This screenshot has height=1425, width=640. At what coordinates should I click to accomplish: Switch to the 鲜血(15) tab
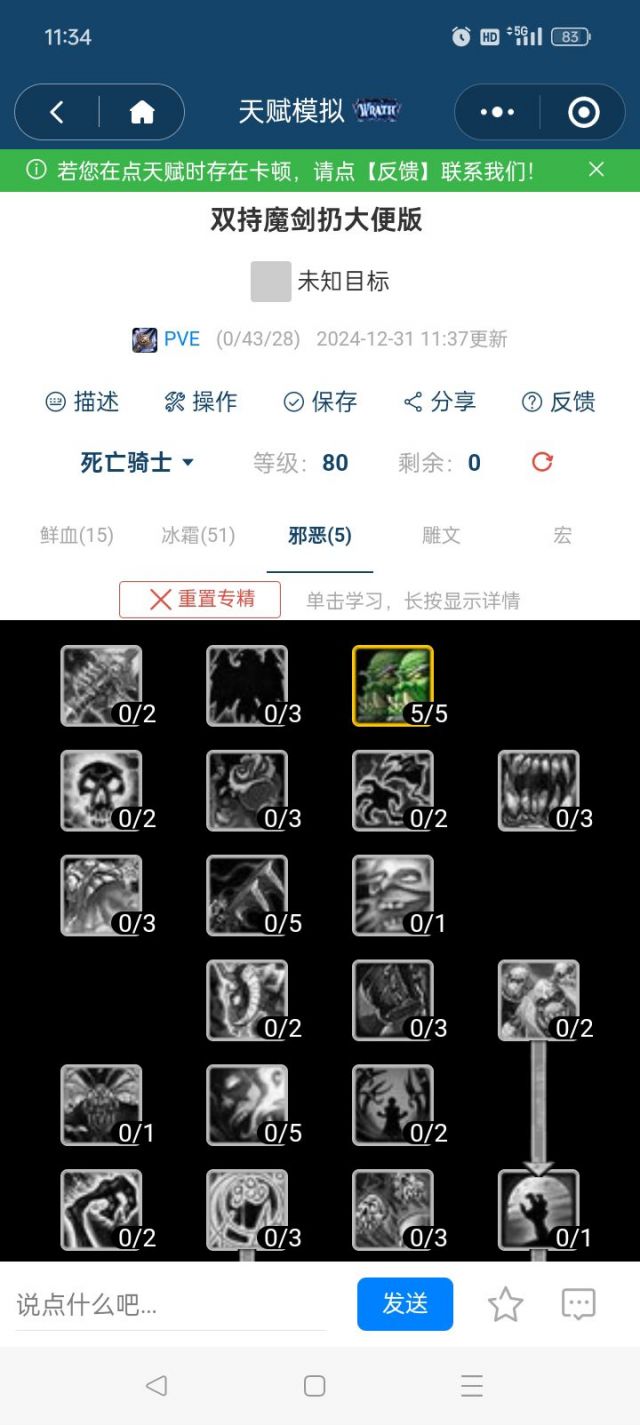pos(77,535)
